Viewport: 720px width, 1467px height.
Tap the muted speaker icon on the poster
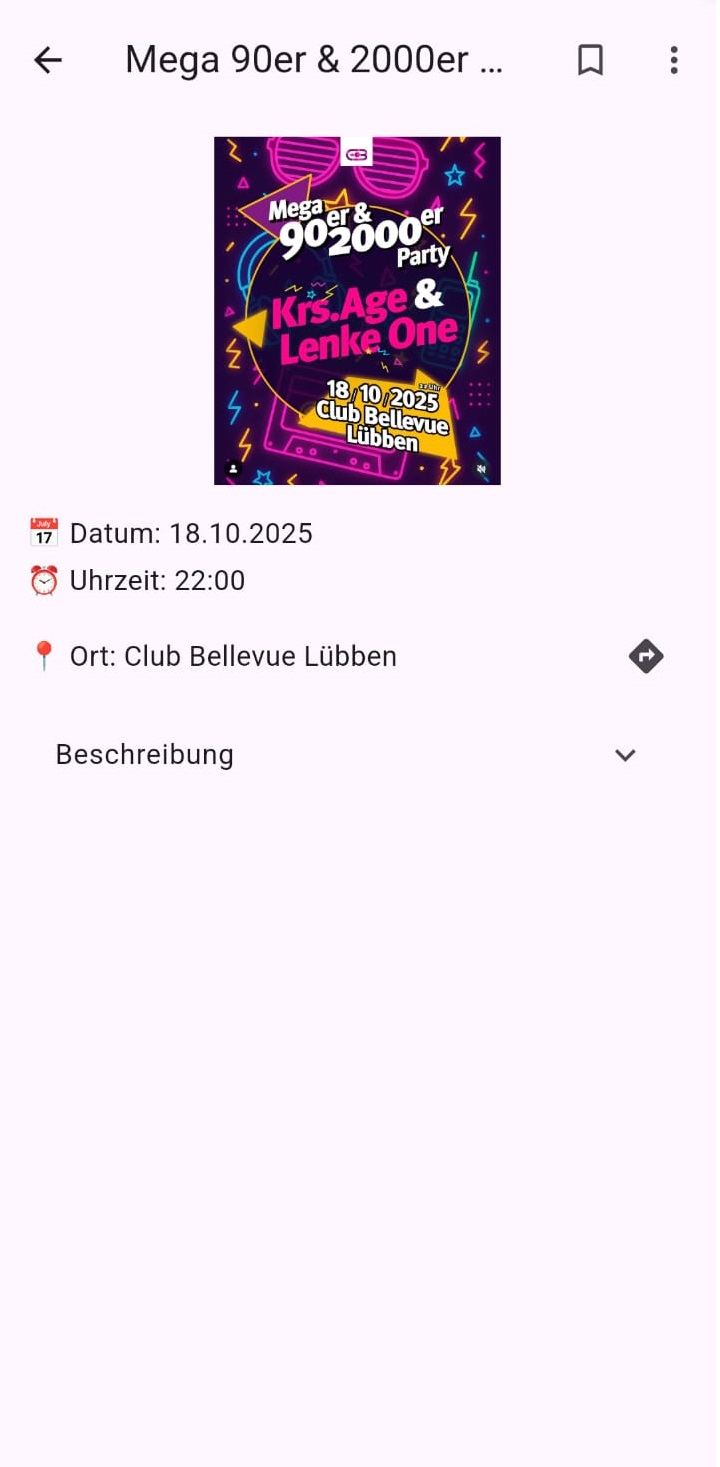[x=483, y=467]
